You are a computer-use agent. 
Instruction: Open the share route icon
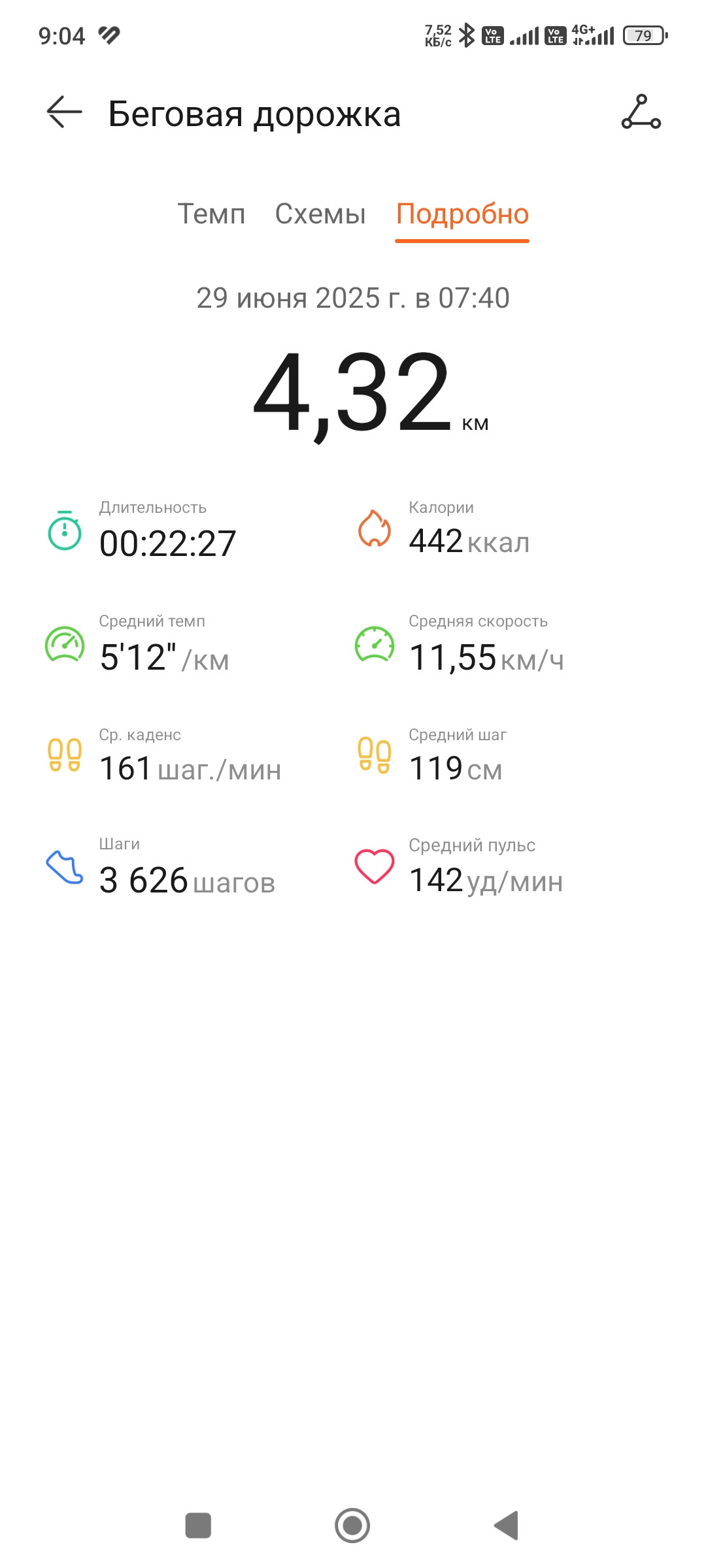tap(641, 112)
